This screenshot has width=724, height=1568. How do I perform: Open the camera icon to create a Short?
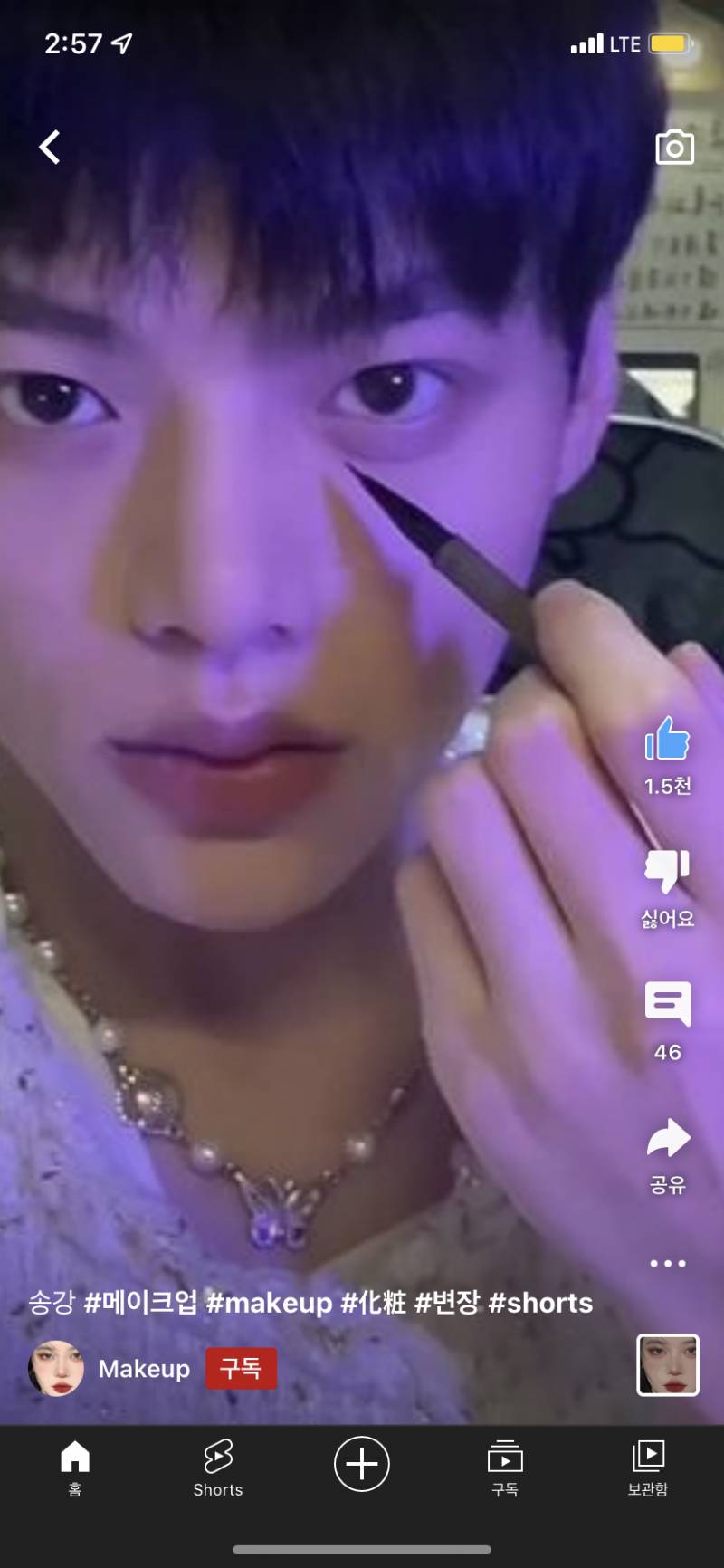(x=674, y=148)
